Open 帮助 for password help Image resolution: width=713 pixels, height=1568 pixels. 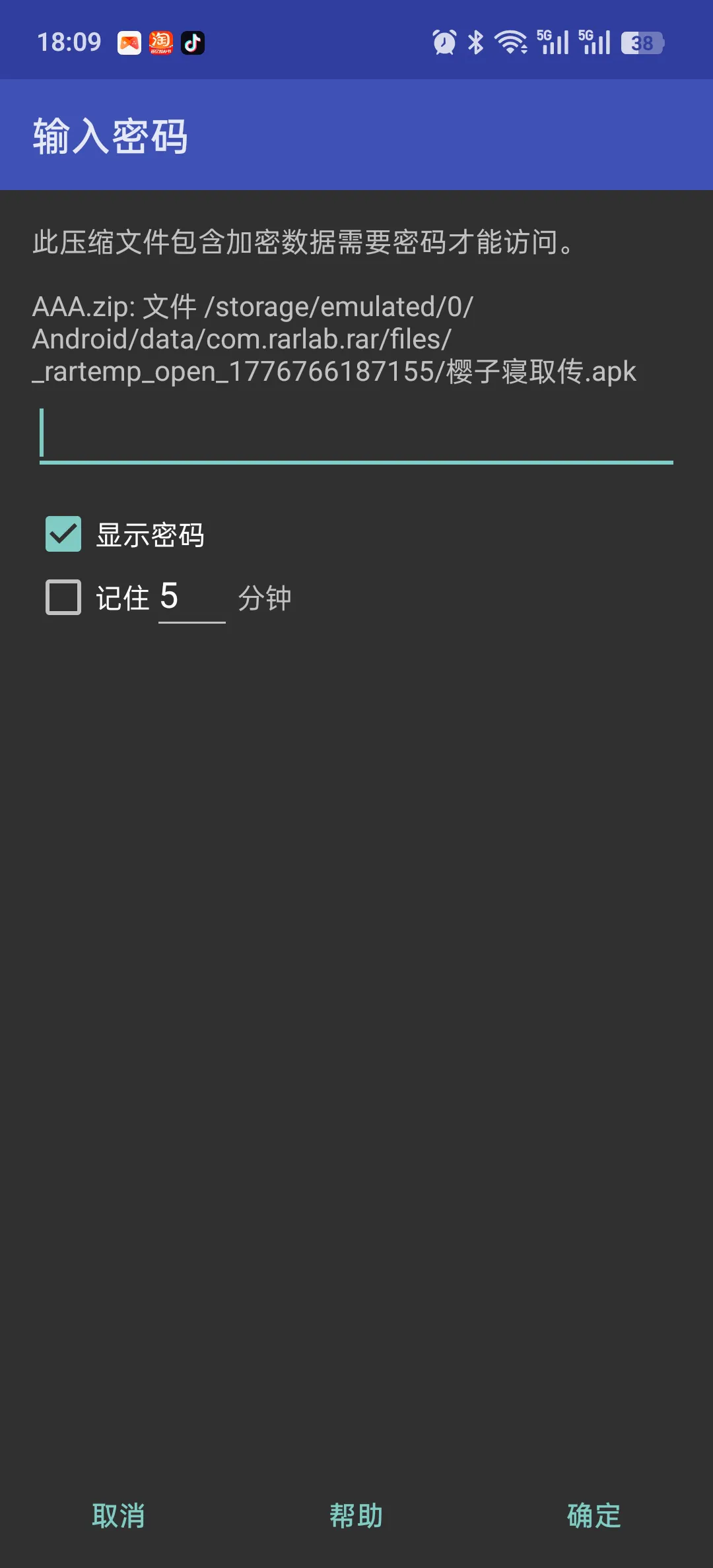pyautogui.click(x=356, y=1515)
